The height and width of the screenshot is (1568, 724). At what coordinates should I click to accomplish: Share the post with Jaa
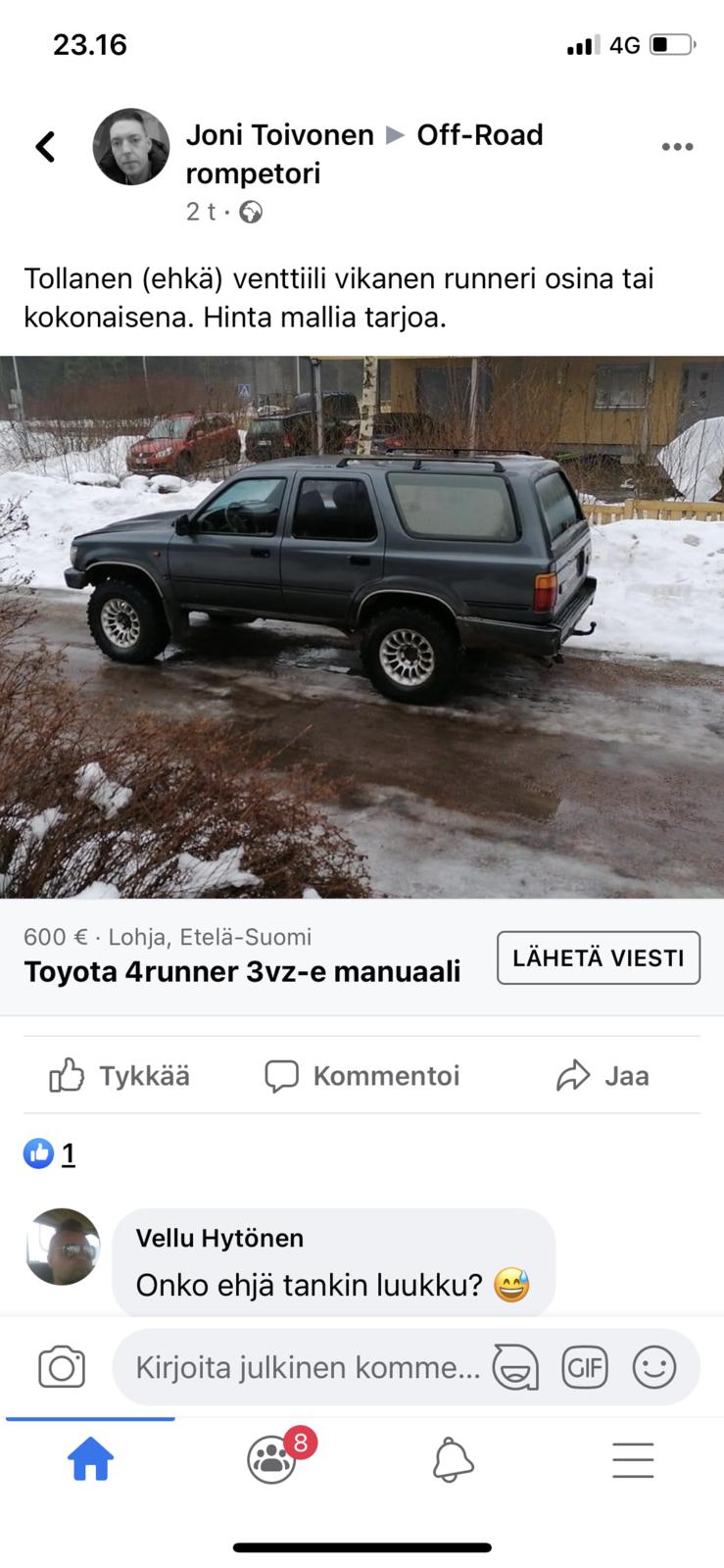(603, 1076)
